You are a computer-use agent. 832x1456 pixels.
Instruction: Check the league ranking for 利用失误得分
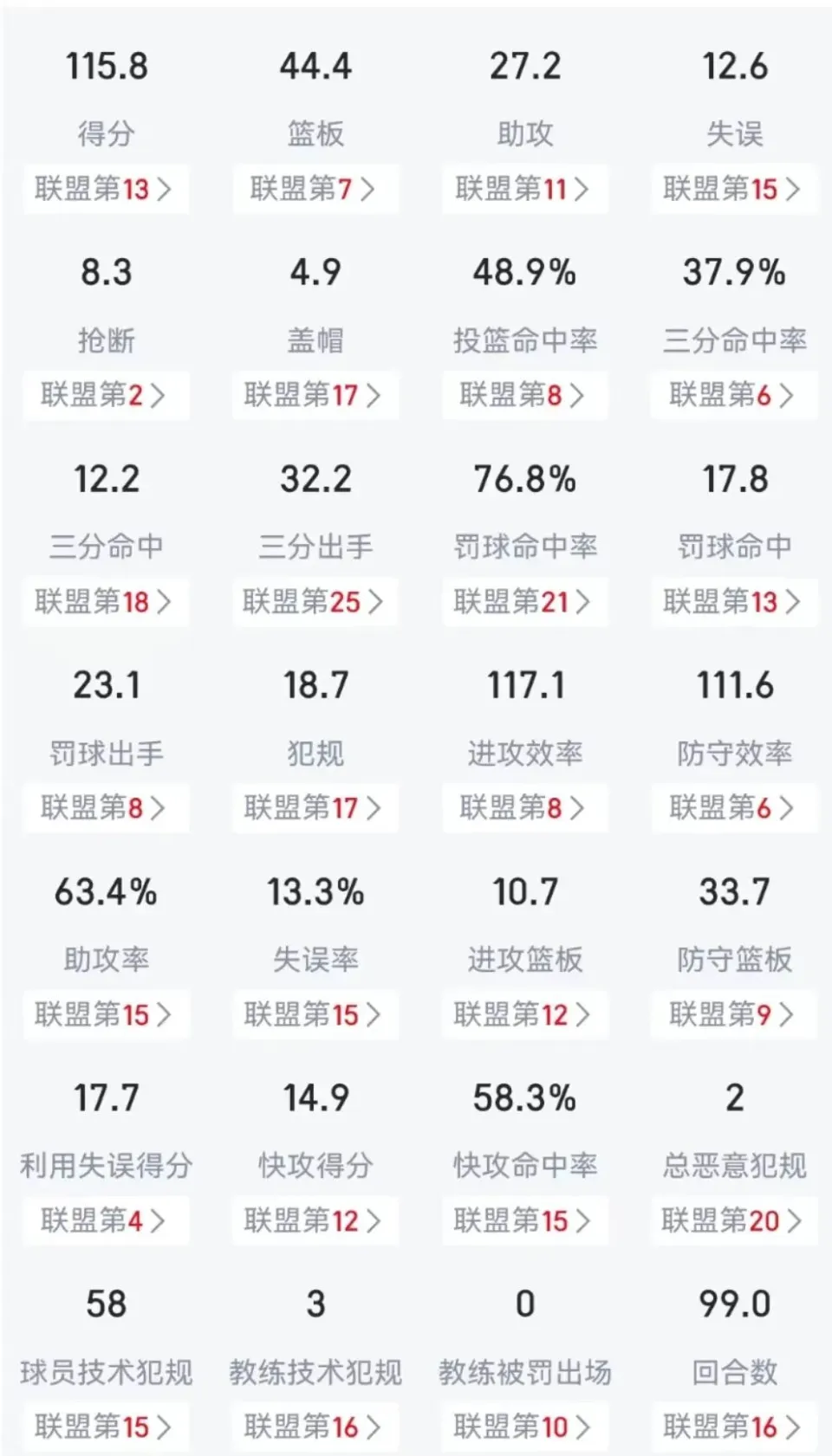pyautogui.click(x=106, y=1220)
